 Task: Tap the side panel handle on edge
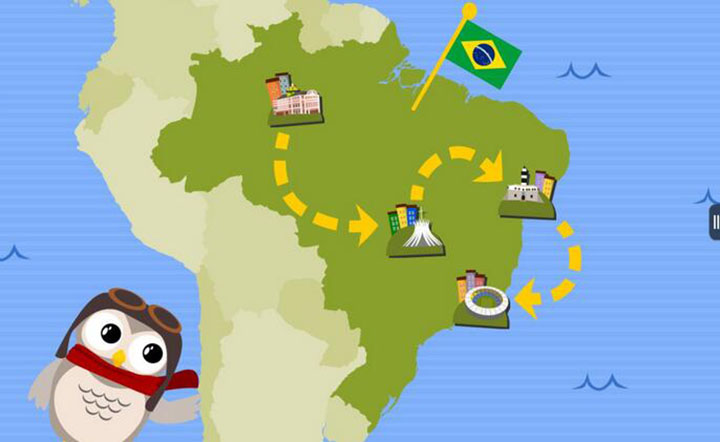pos(714,221)
